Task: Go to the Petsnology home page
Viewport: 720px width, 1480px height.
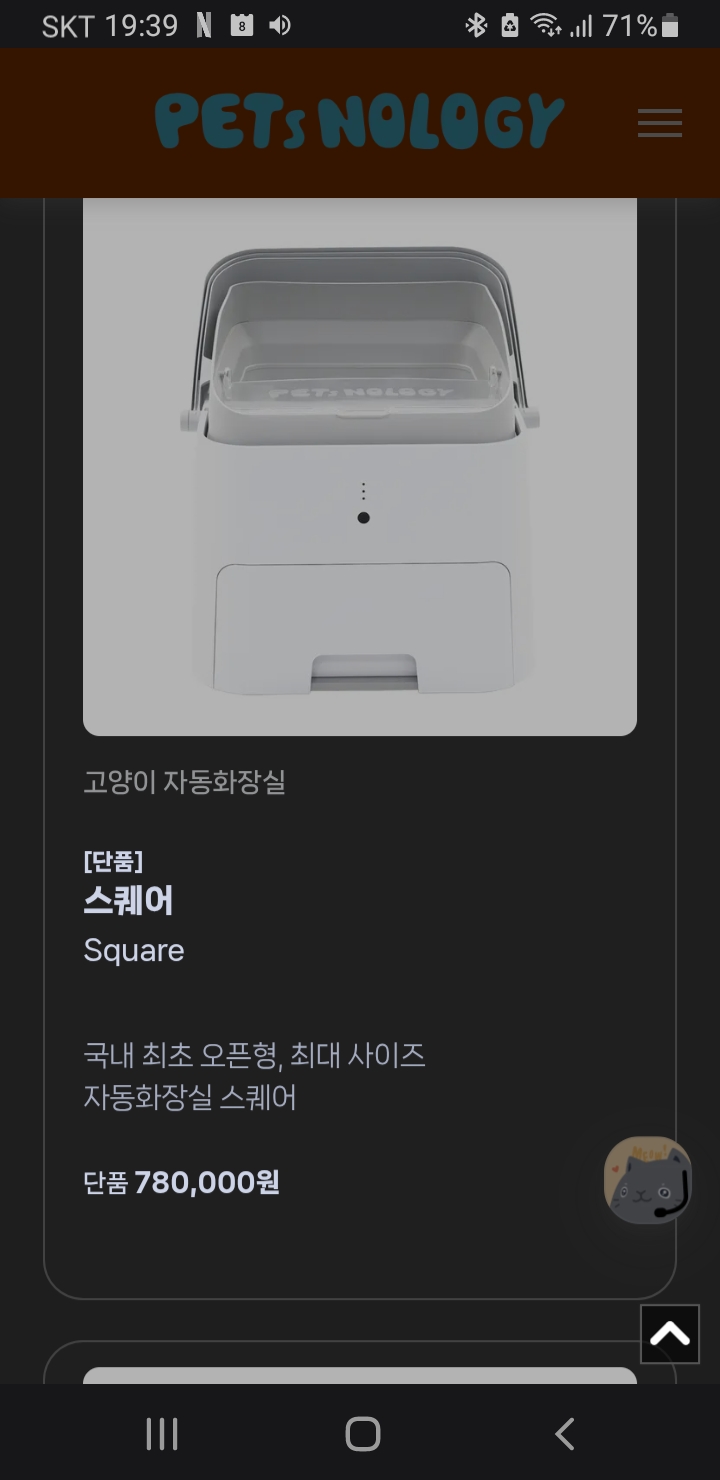Action: coord(359,122)
